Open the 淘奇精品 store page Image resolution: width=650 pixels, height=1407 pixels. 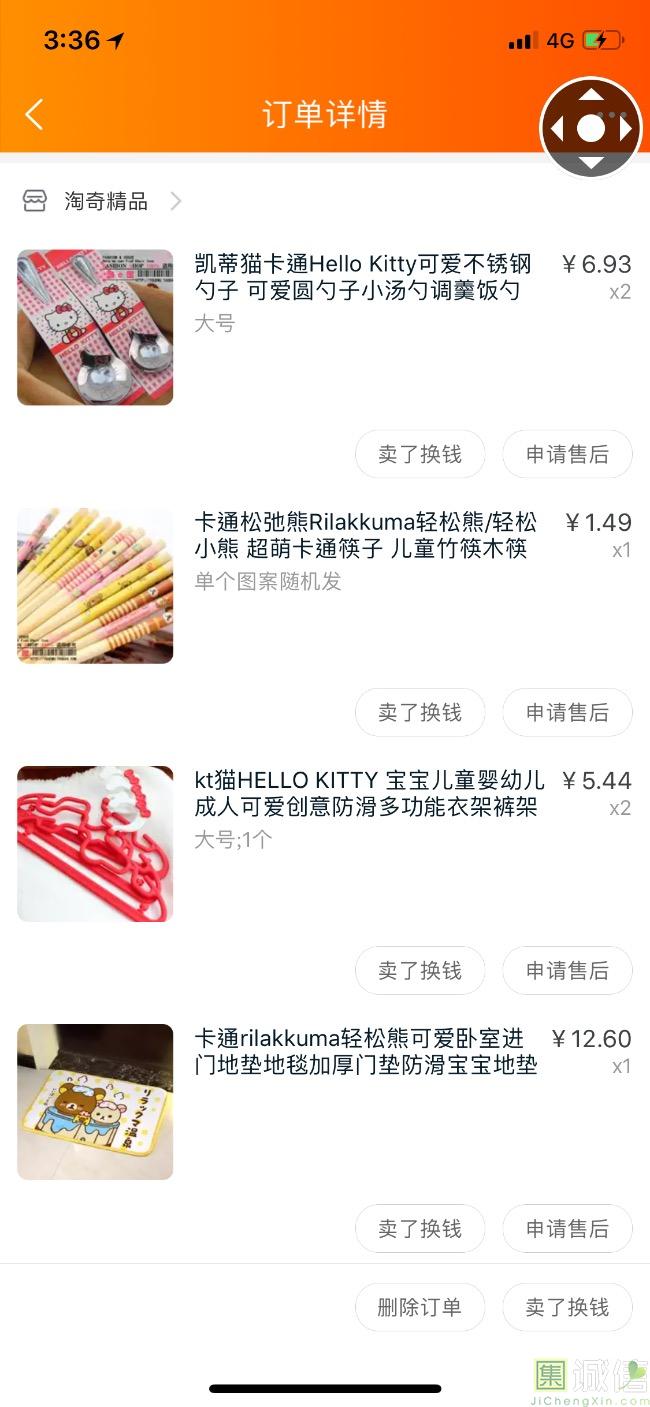point(105,201)
